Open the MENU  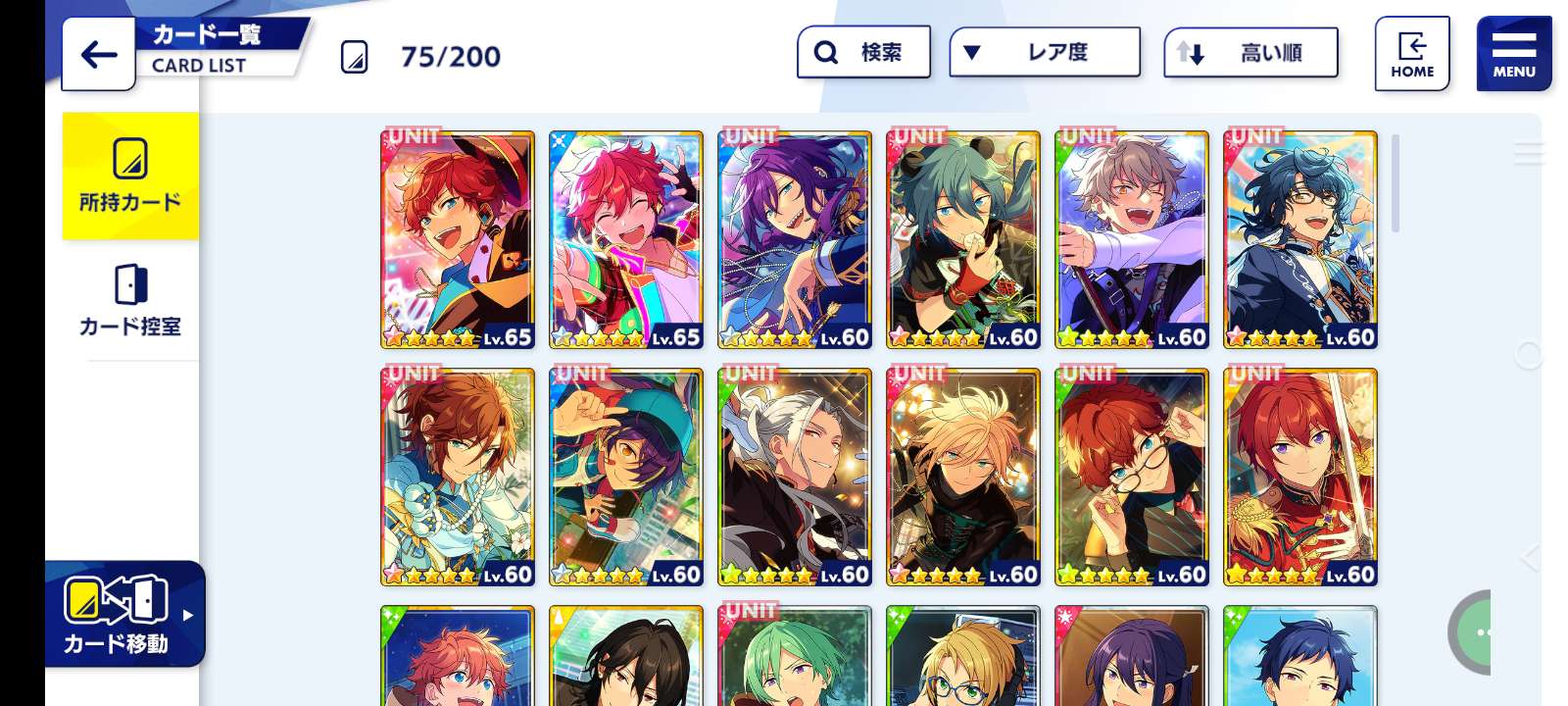(x=1513, y=54)
